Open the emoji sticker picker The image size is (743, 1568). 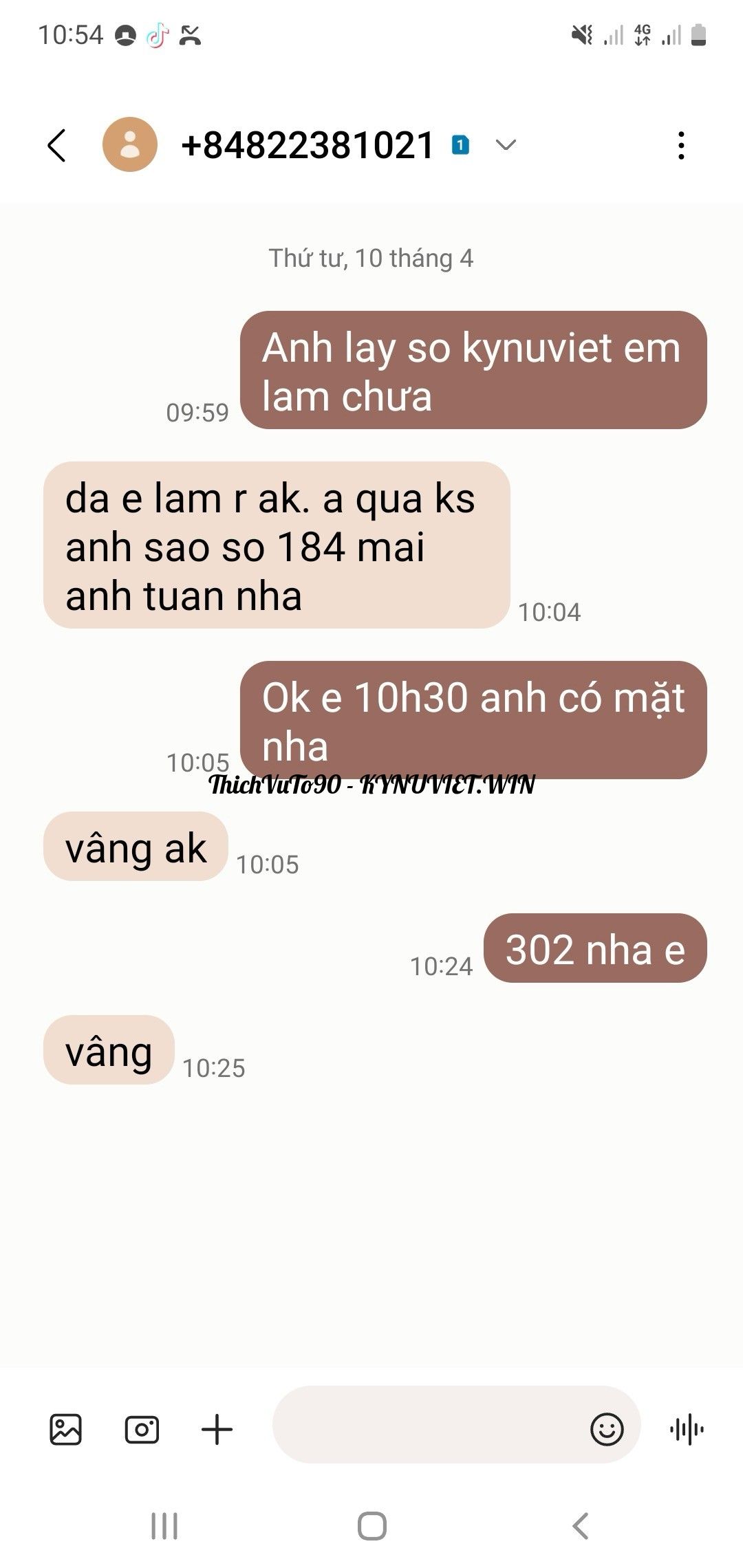coord(607,1429)
